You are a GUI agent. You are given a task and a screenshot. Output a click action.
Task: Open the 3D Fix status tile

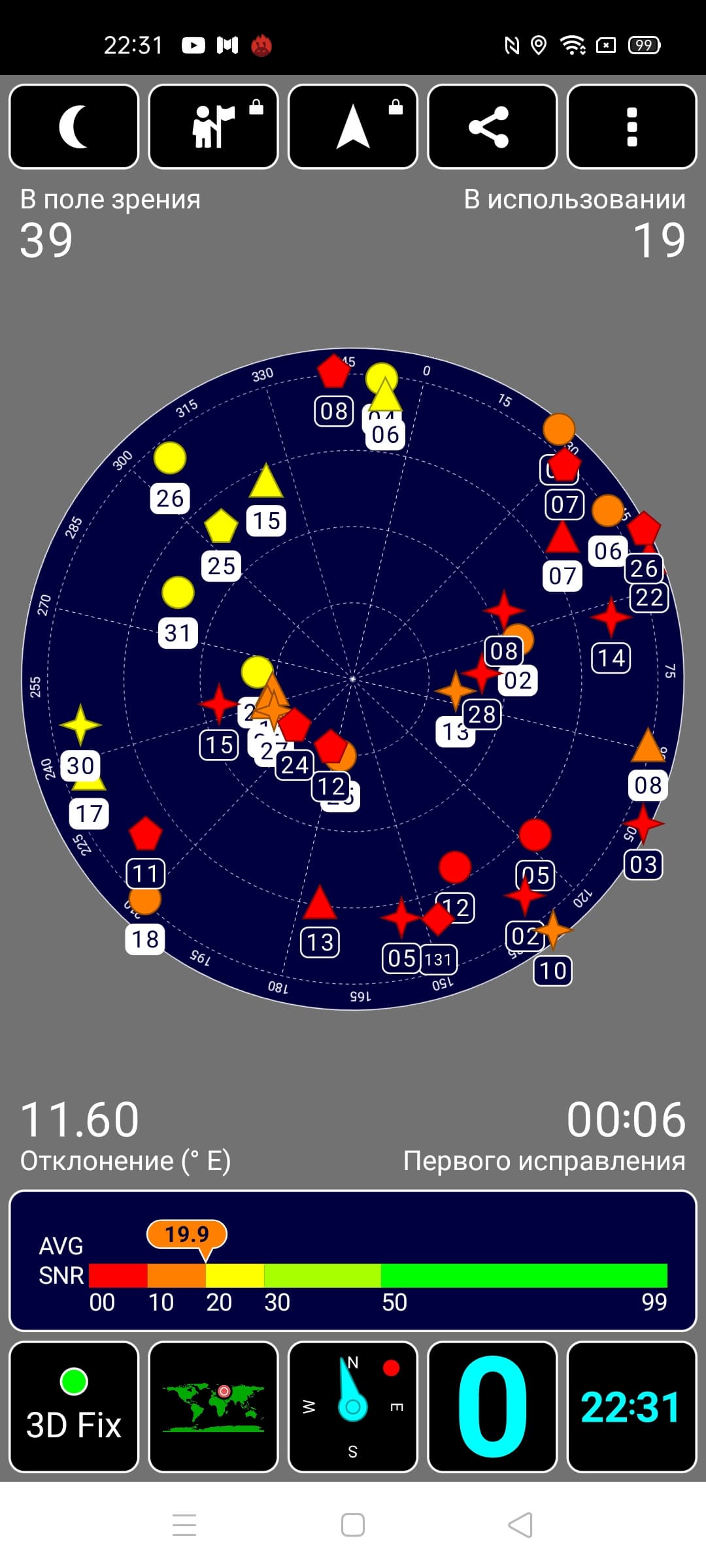tap(74, 1407)
